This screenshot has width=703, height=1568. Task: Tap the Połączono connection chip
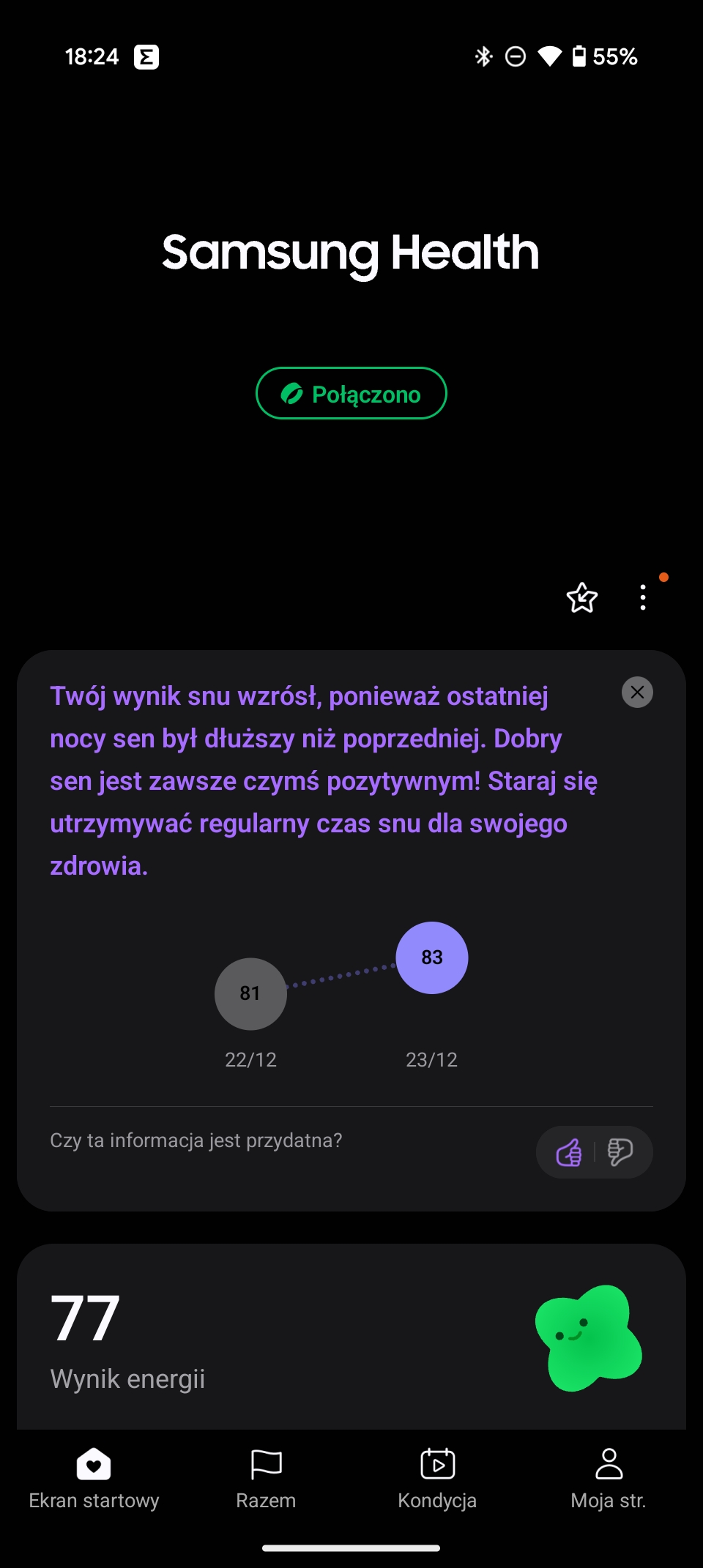[x=351, y=393]
